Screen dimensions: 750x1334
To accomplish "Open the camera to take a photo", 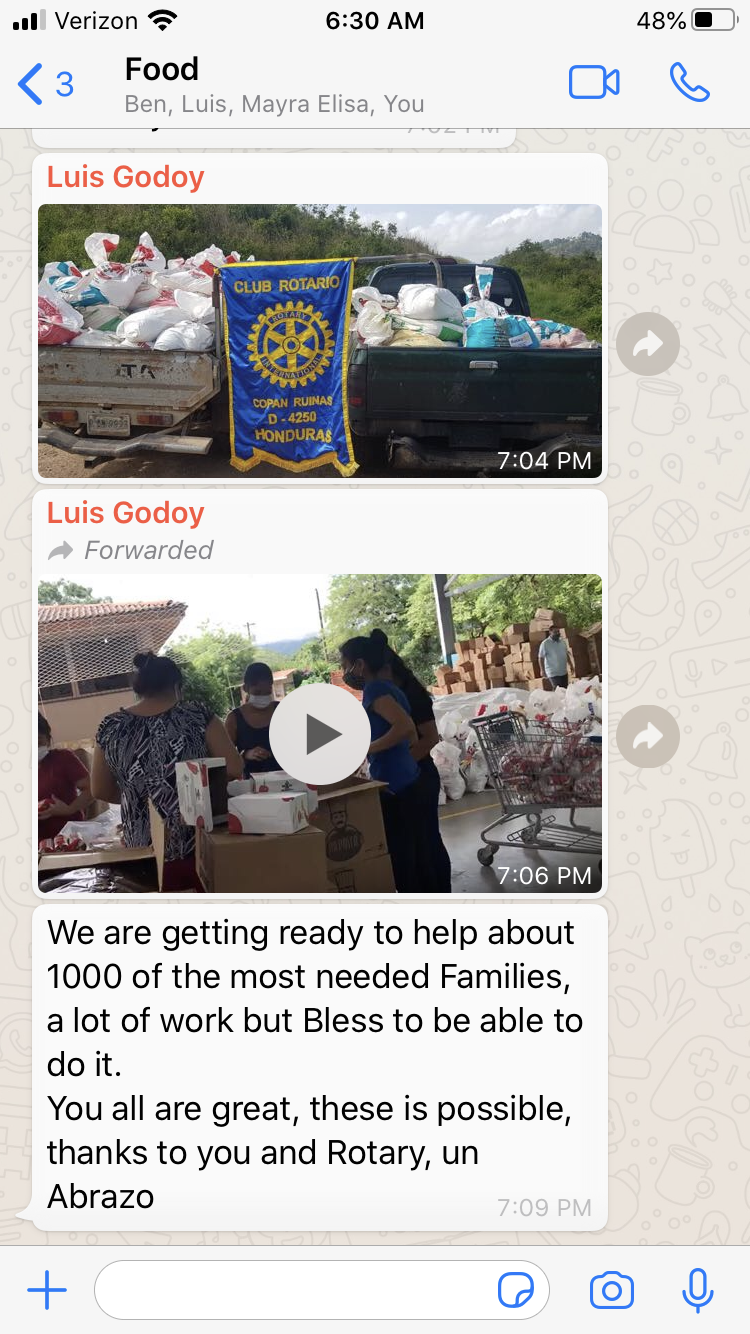I will [612, 1291].
